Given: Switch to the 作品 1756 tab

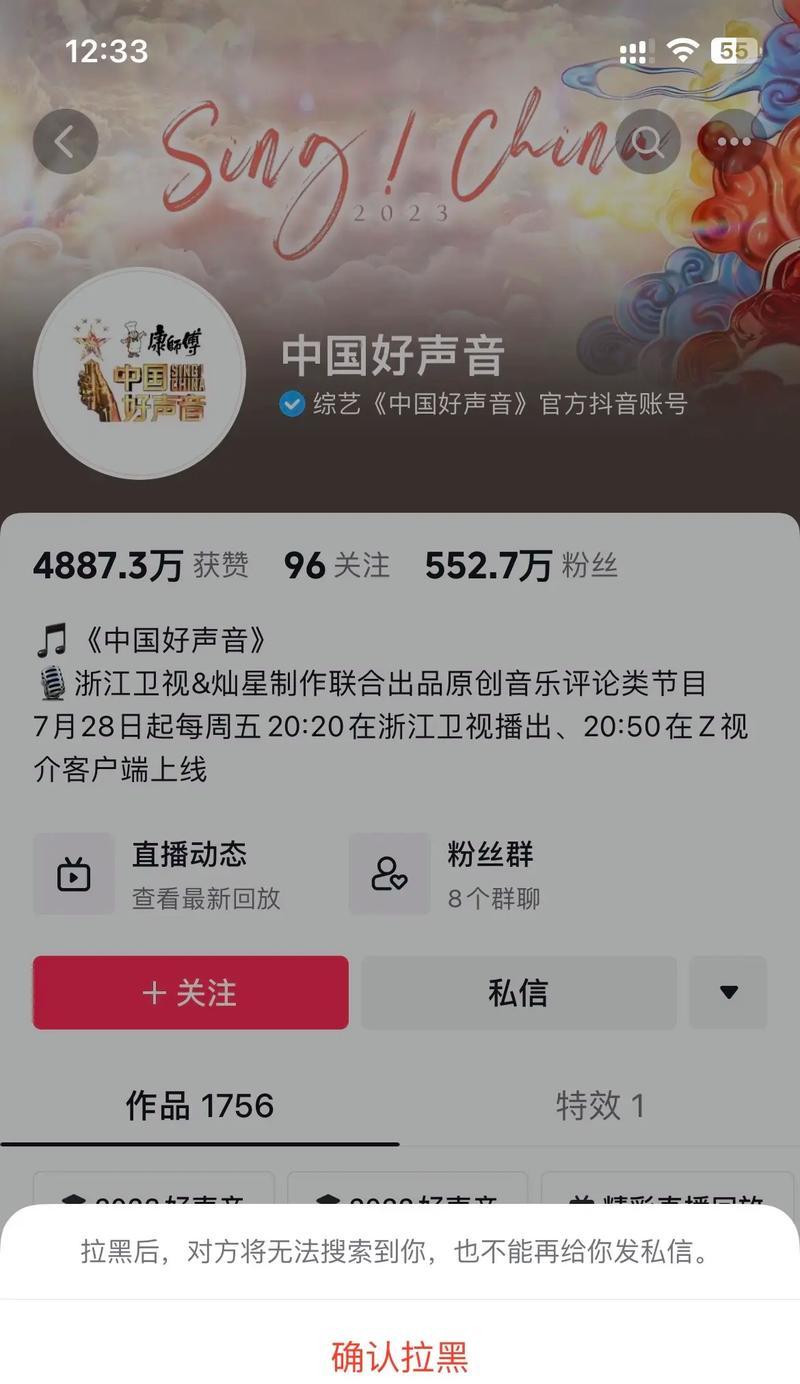Looking at the screenshot, I should pos(200,1105).
